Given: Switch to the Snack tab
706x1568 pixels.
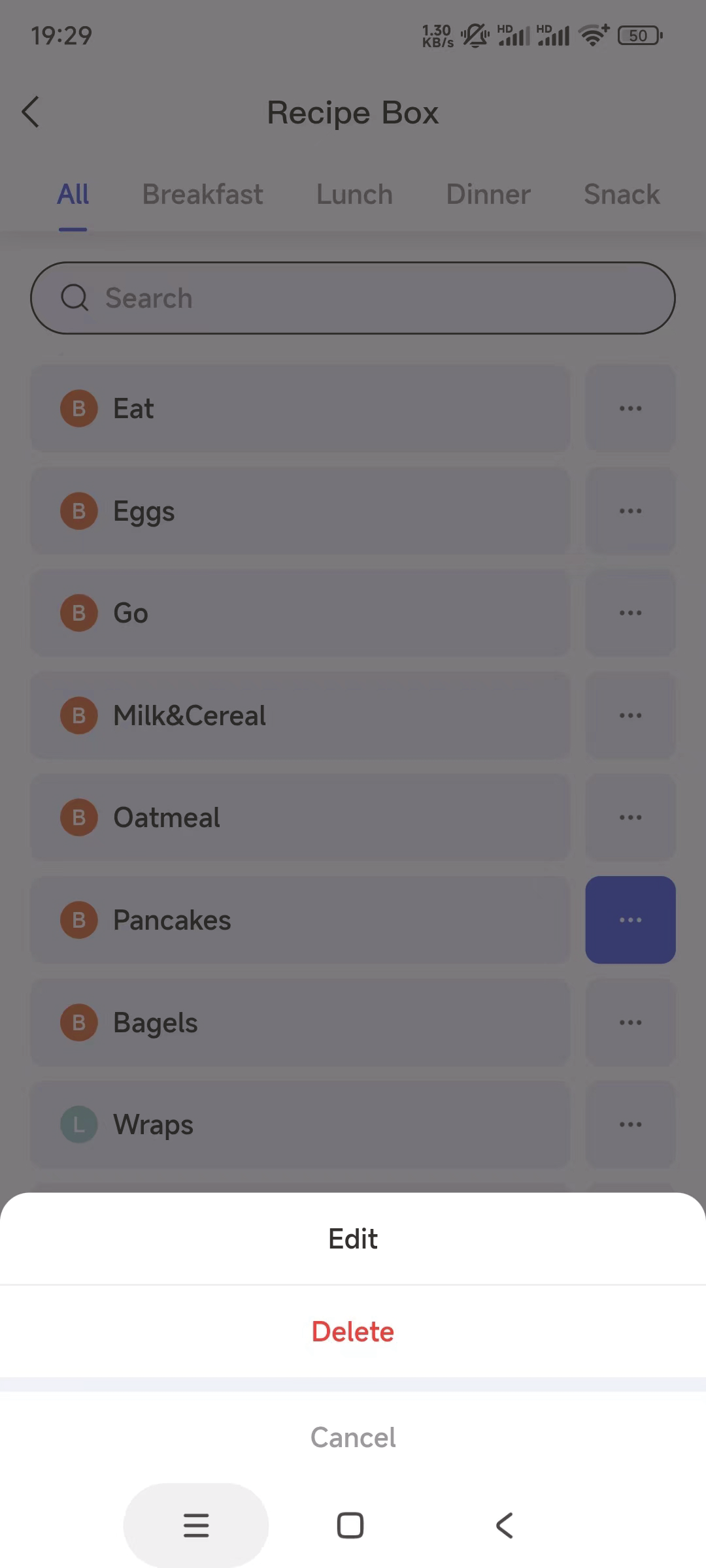Looking at the screenshot, I should pos(621,193).
